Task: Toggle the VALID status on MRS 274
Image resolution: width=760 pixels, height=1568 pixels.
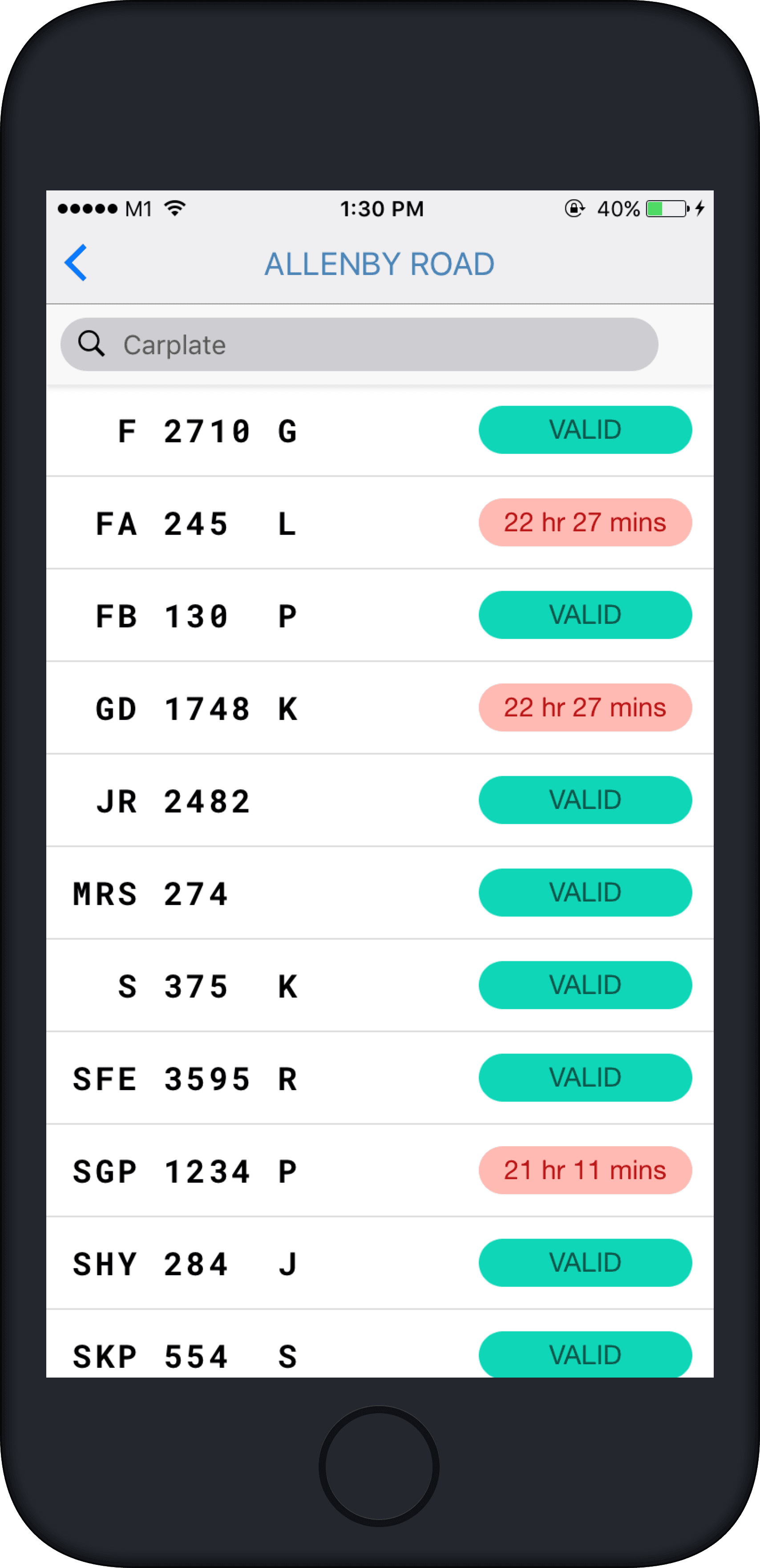Action: pos(585,893)
